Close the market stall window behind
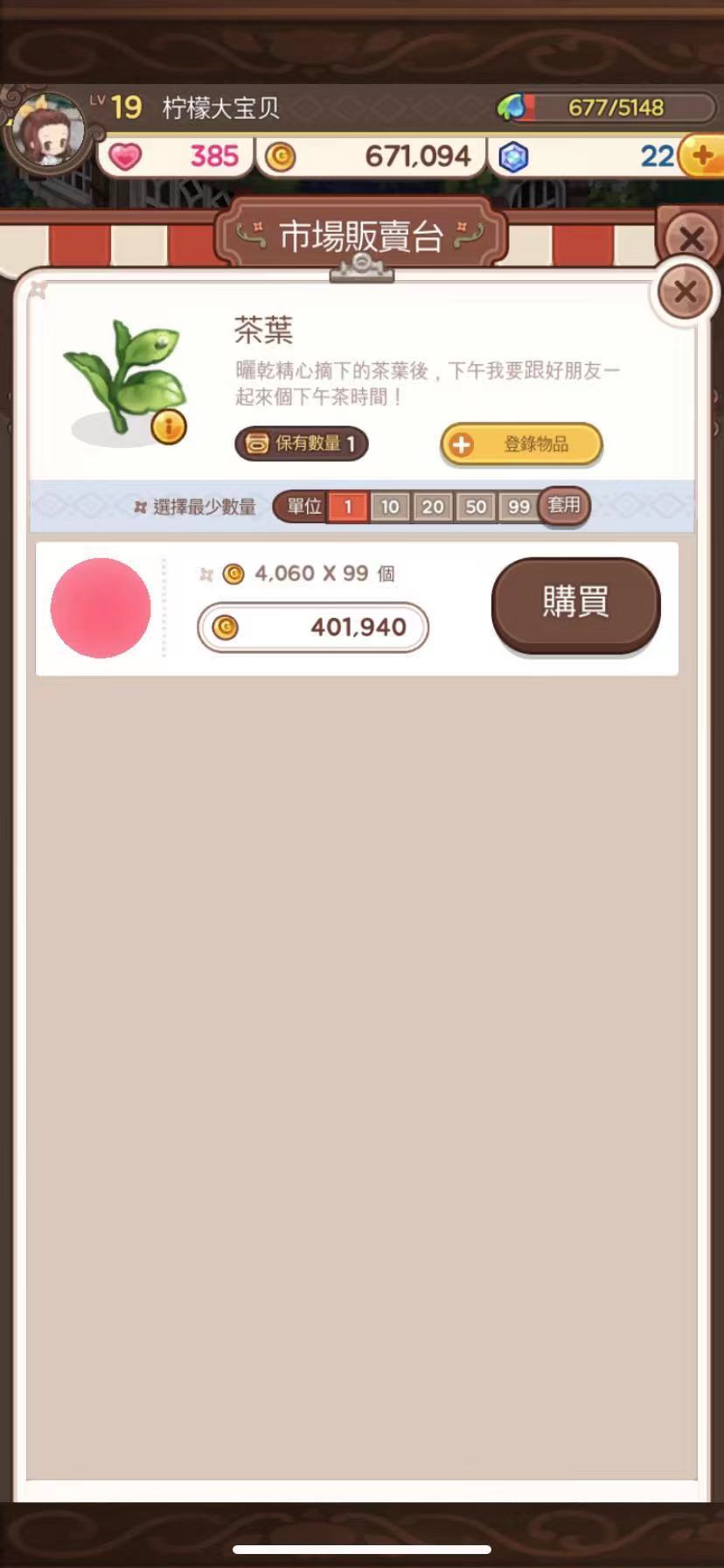Image resolution: width=724 pixels, height=1568 pixels. point(691,237)
